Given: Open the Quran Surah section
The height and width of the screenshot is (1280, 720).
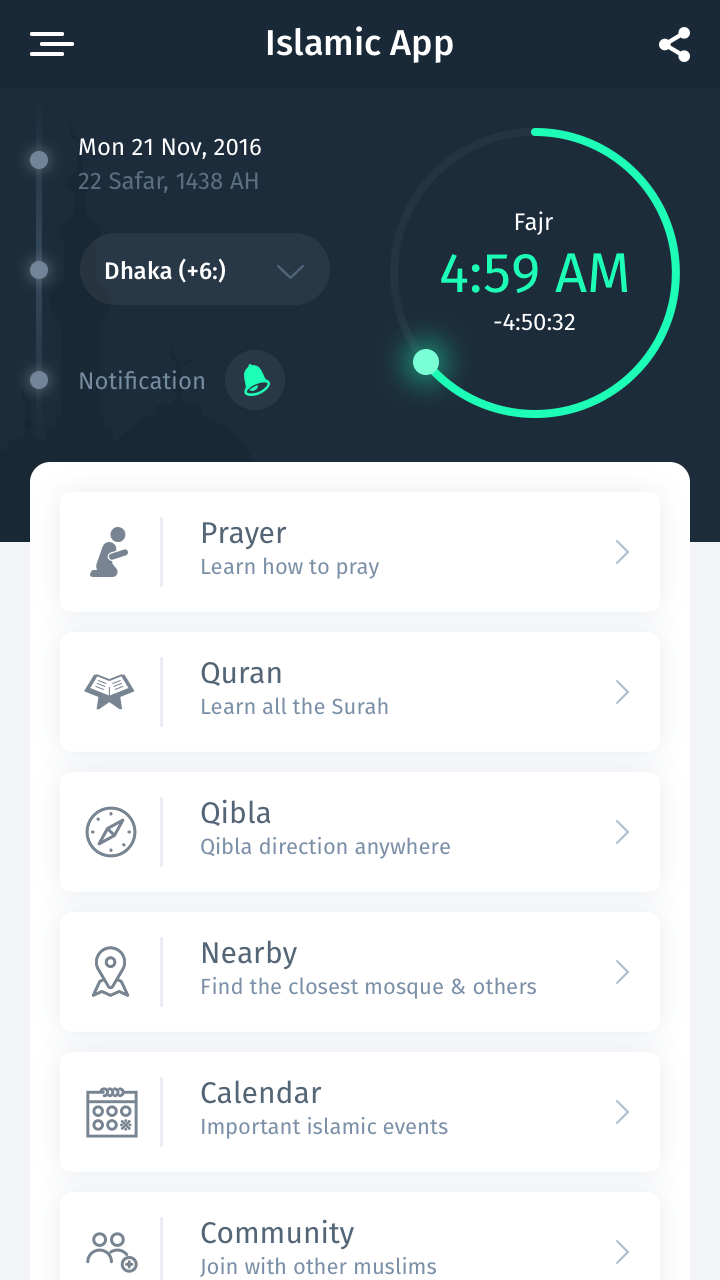Looking at the screenshot, I should click(x=360, y=692).
